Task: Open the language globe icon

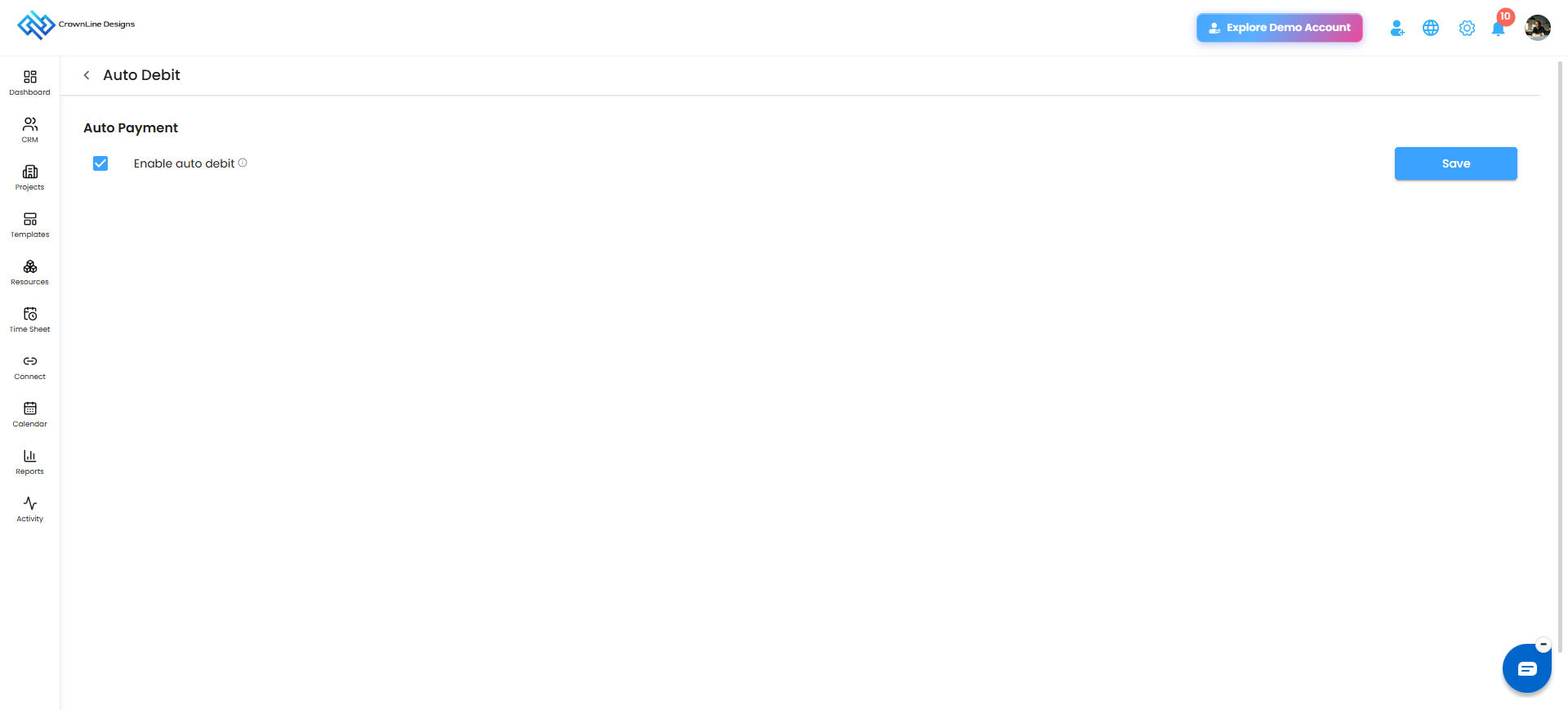Action: 1431,28
